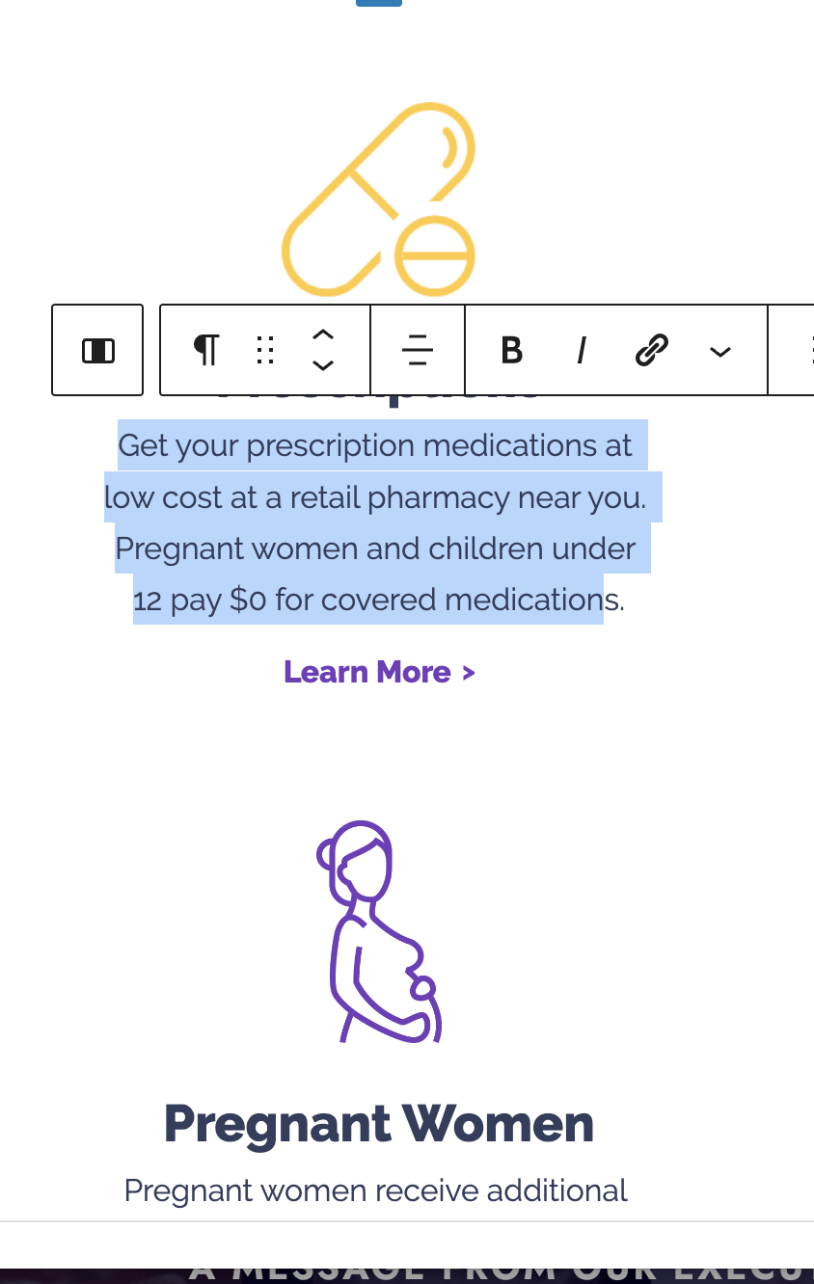Change the paragraph block type
The image size is (814, 1284).
206,350
